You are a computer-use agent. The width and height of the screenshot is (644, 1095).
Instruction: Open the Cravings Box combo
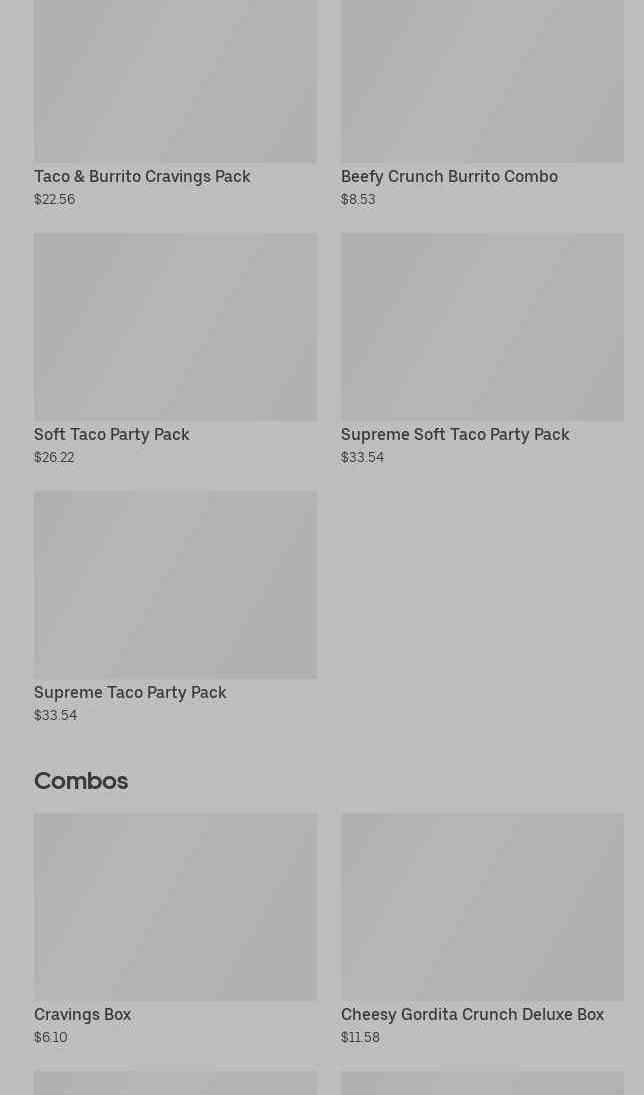[175, 929]
